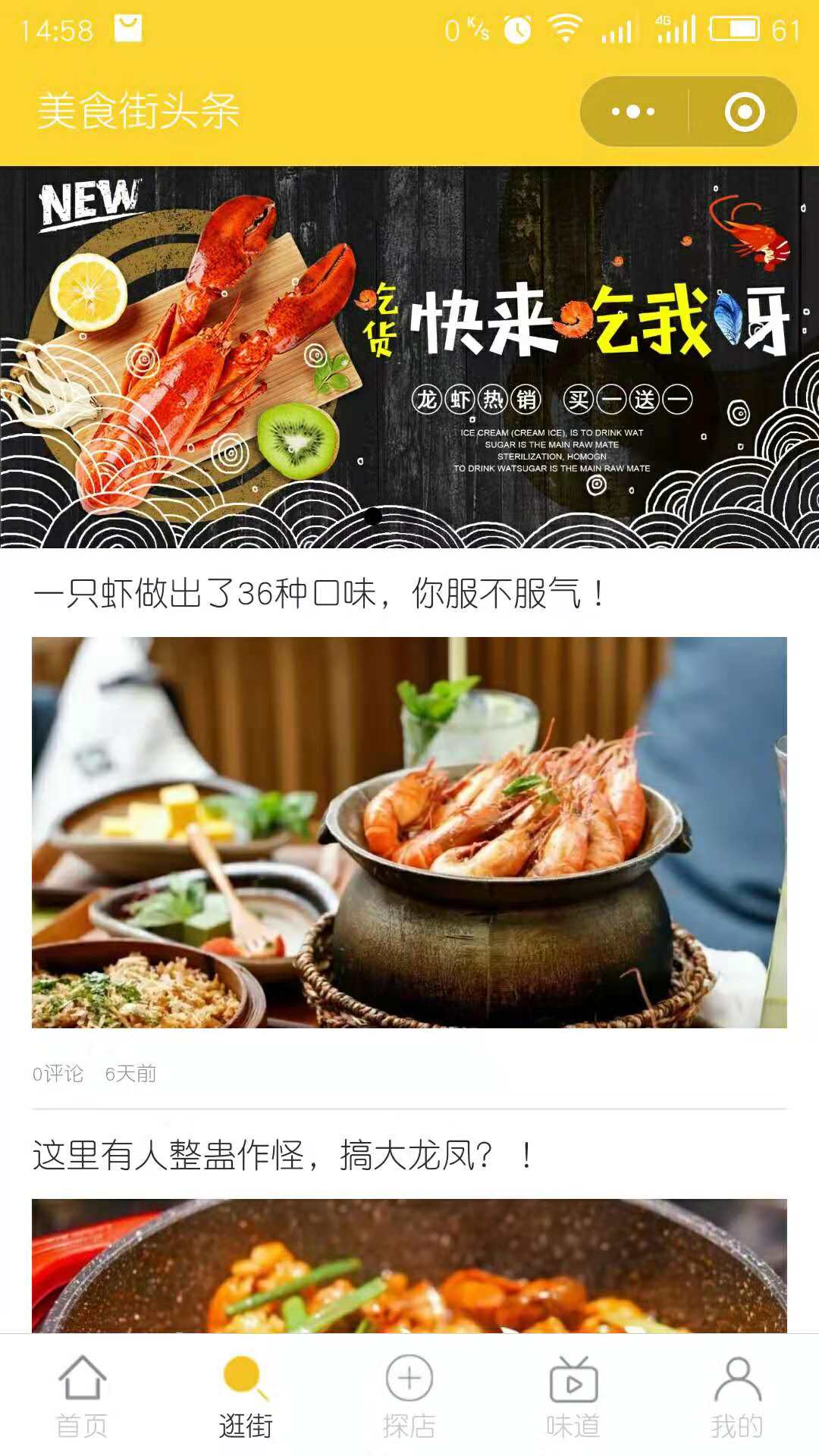This screenshot has width=819, height=1456.
Task: Open the mini program more options menu
Action: [x=634, y=112]
